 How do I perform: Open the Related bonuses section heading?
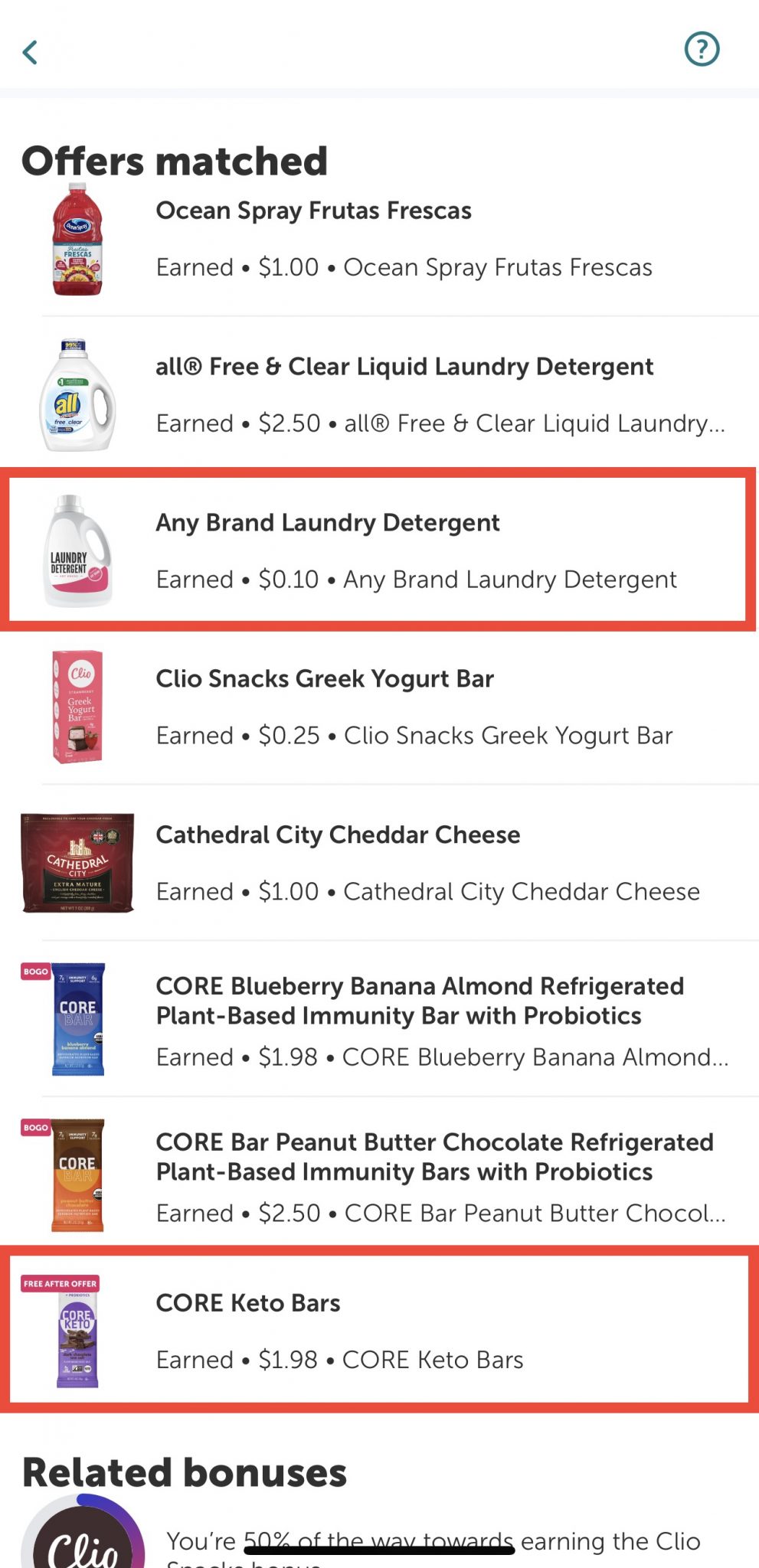coord(184,1471)
